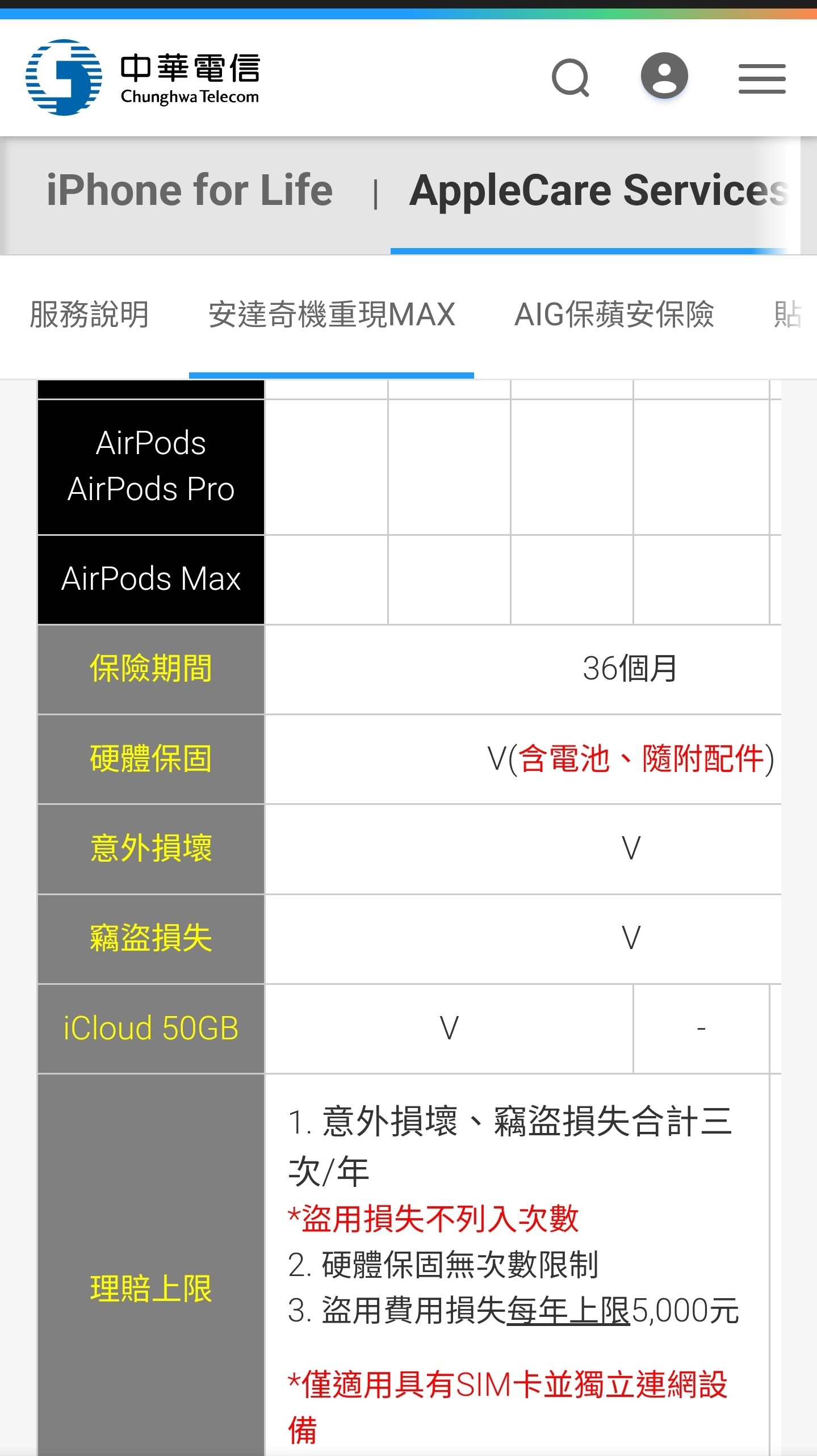This screenshot has width=817, height=1456.
Task: Switch to the iPhone for Life tab
Action: [190, 190]
